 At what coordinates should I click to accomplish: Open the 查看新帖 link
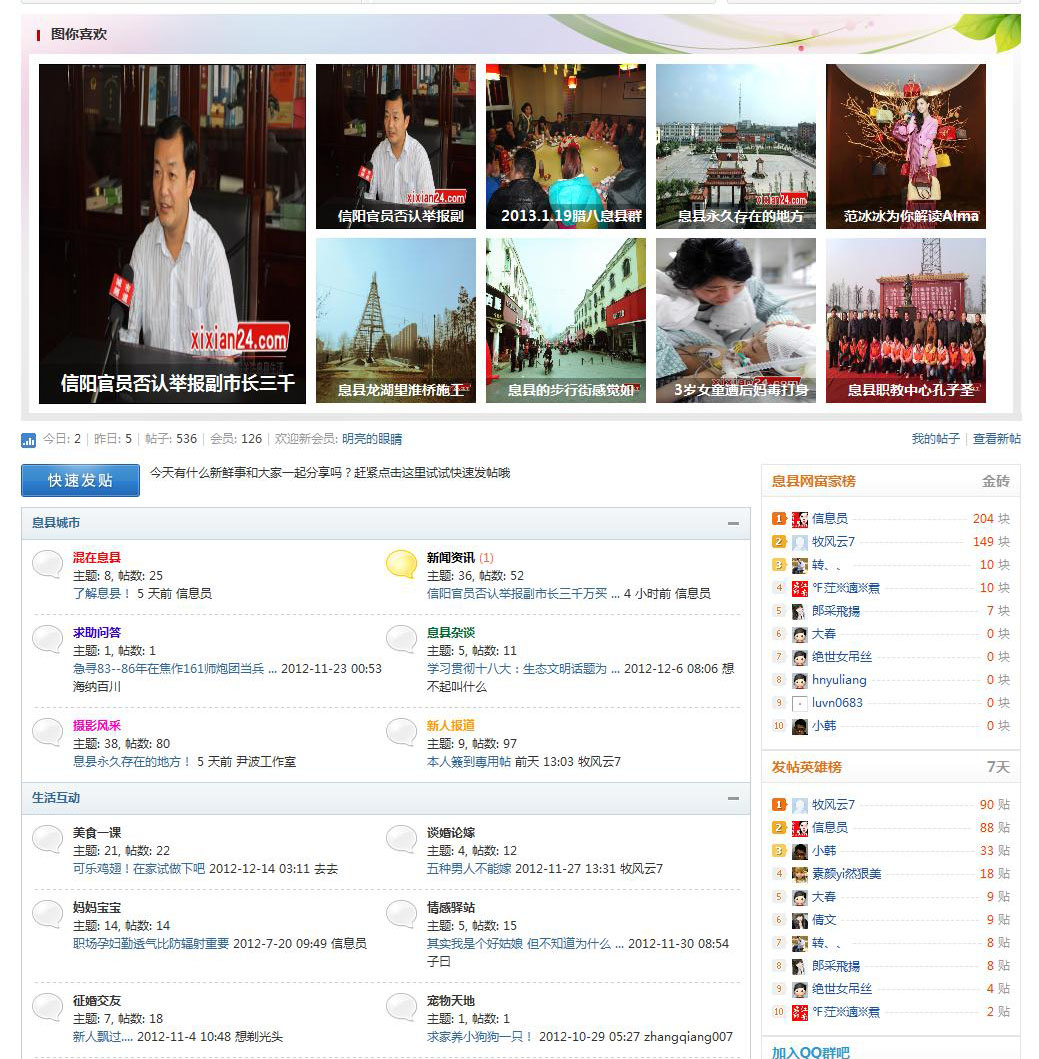coord(997,439)
